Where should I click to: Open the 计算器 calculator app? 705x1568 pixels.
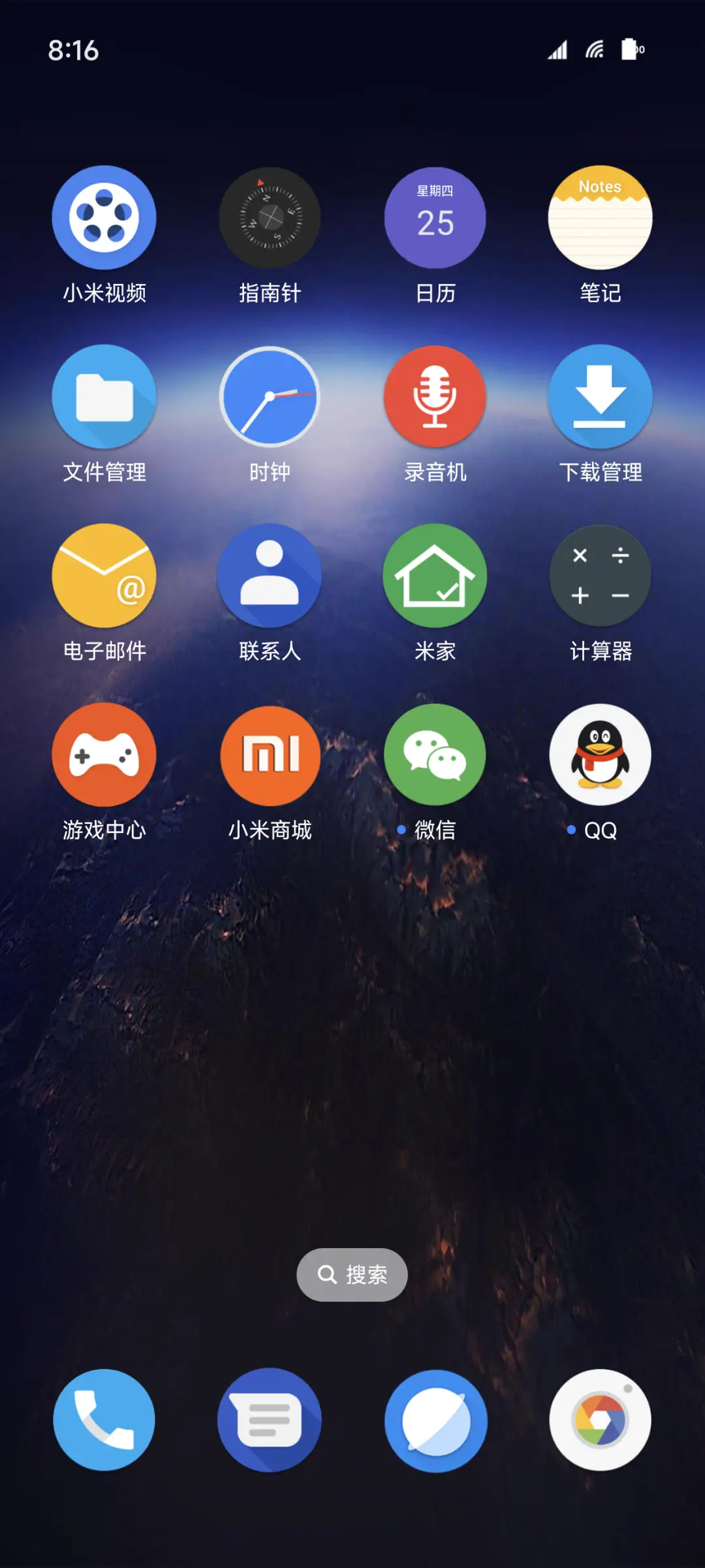coord(601,574)
